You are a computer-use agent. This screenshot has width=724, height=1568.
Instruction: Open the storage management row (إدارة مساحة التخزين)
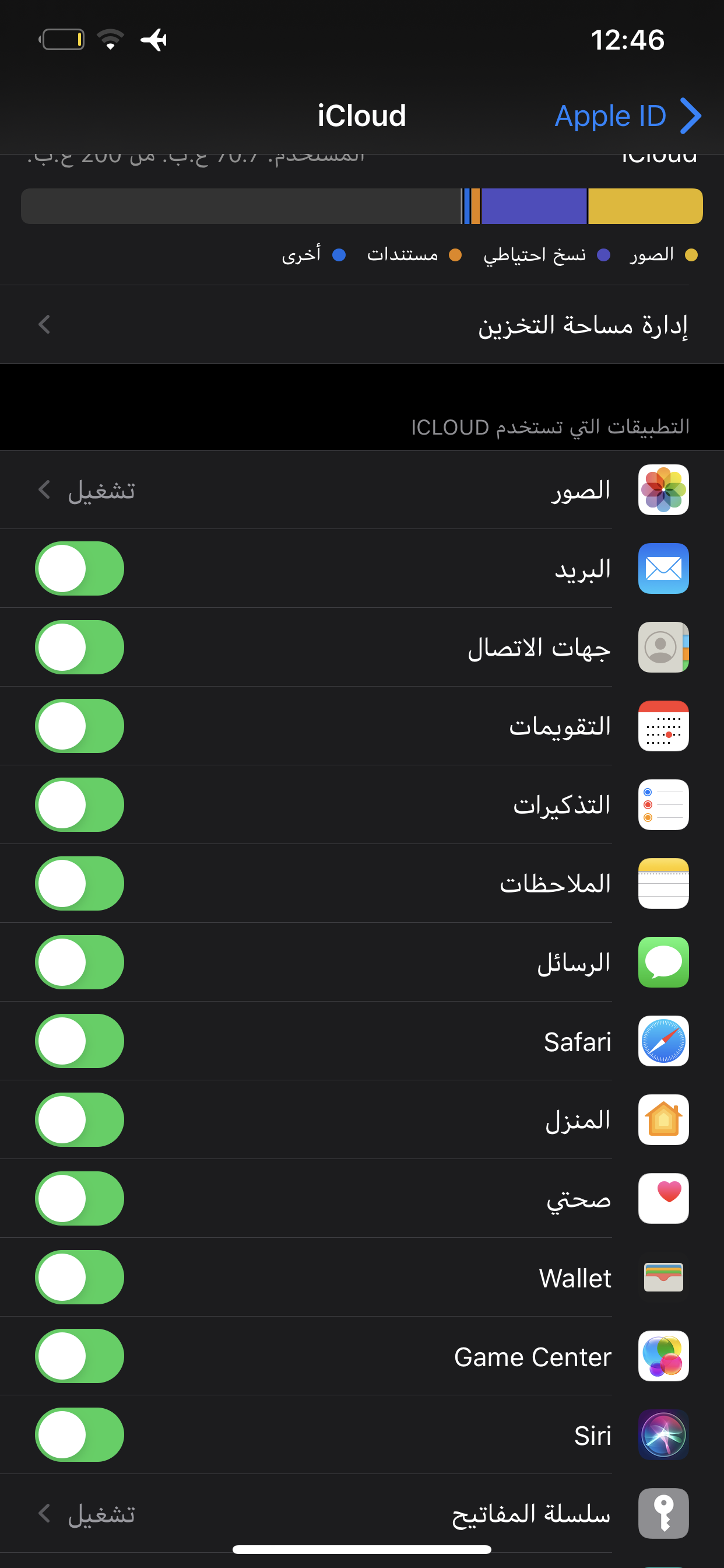tap(362, 324)
